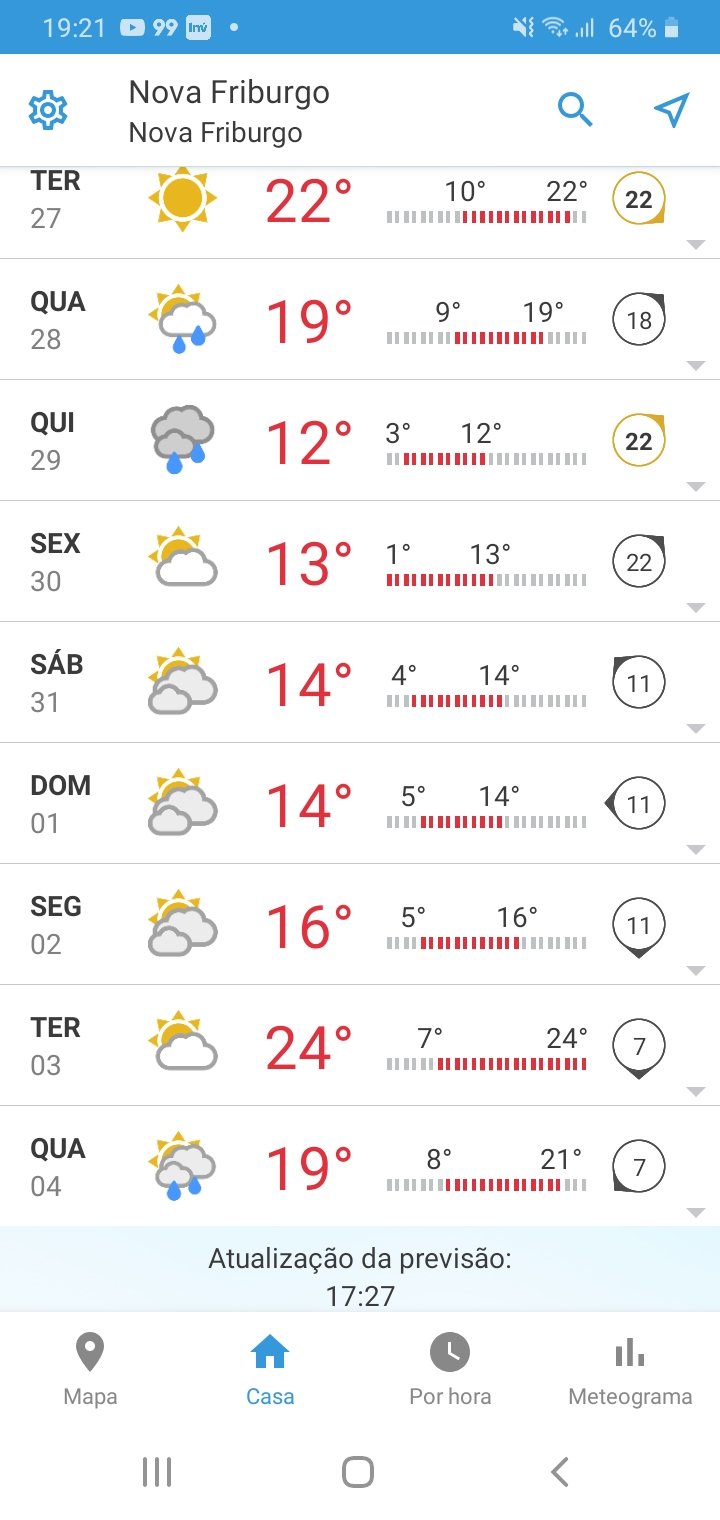Open details for QUI 29

(360, 440)
